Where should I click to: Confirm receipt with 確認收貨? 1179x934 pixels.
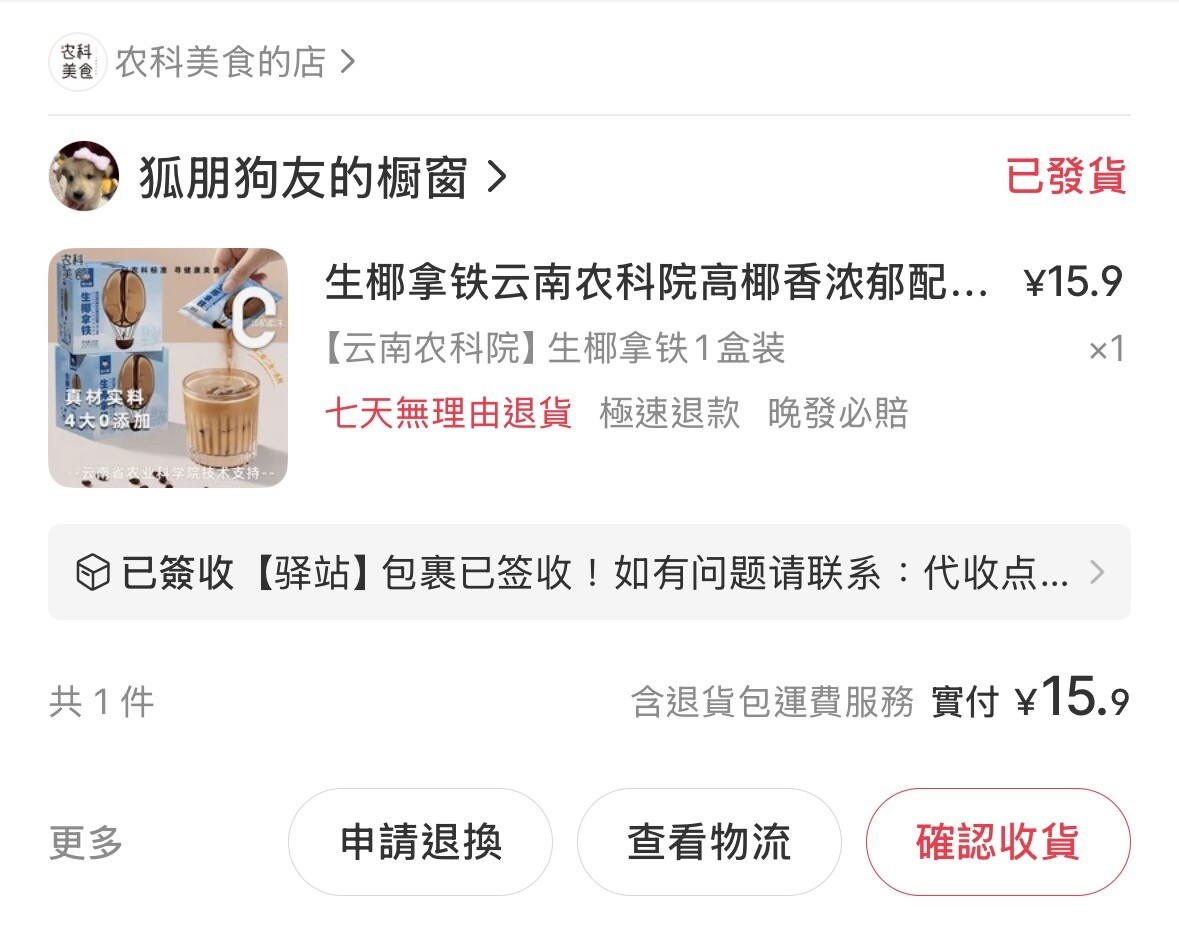997,842
